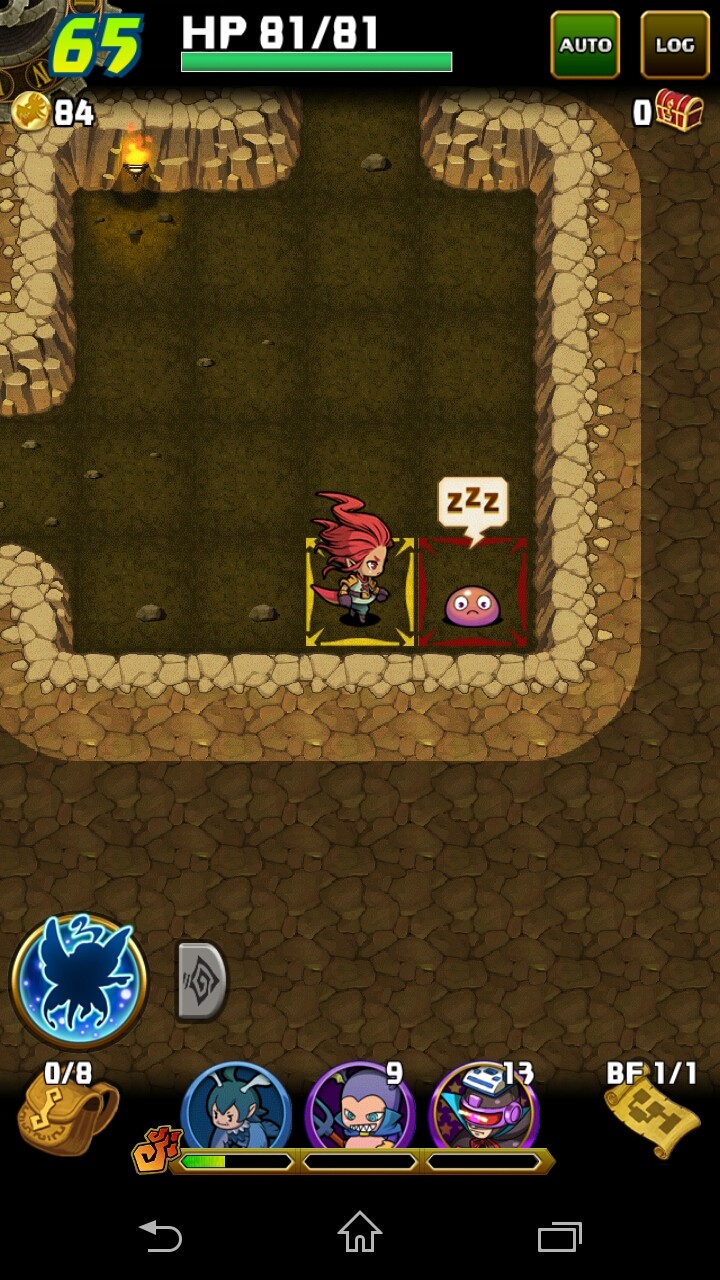Select the purple shark-hooded party member
The height and width of the screenshot is (1280, 720).
(x=360, y=1110)
